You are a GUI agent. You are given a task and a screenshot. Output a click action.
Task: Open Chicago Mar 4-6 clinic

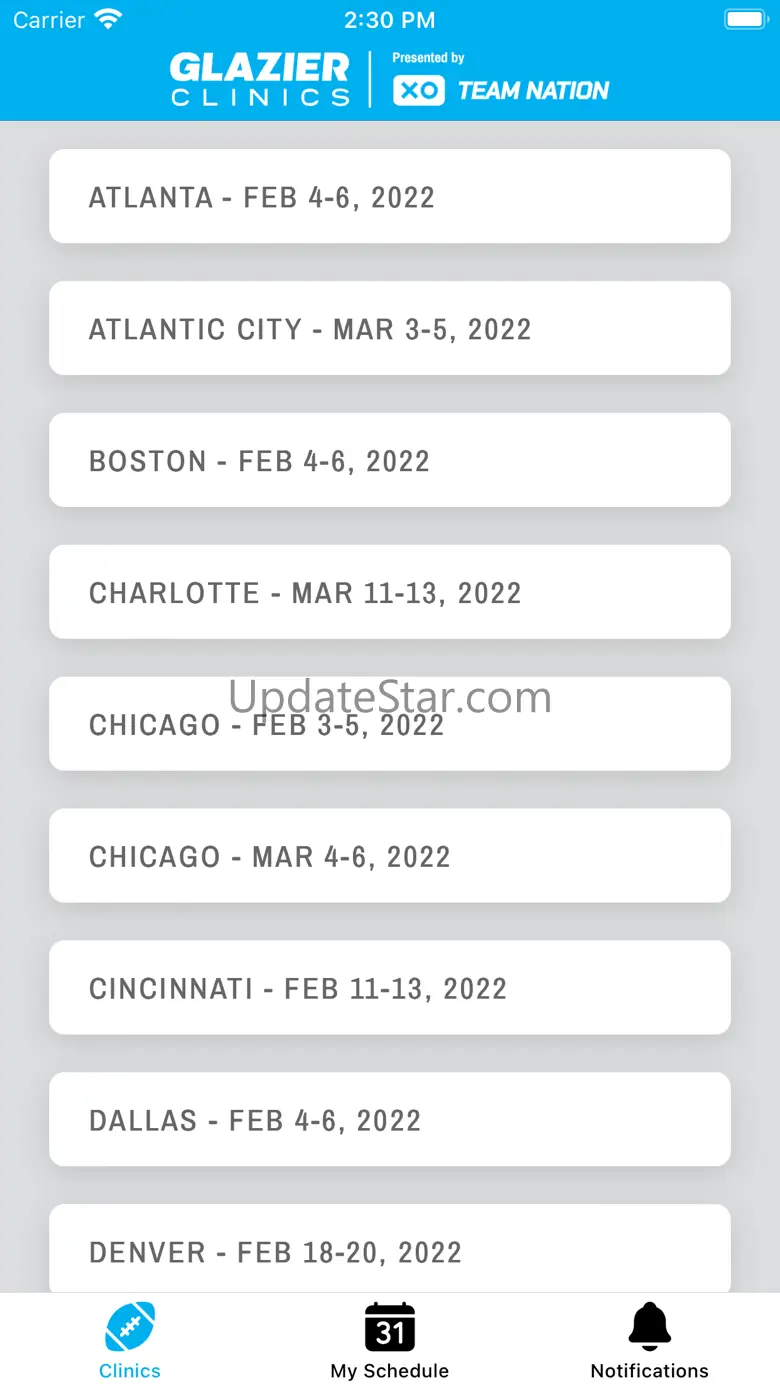(x=389, y=857)
